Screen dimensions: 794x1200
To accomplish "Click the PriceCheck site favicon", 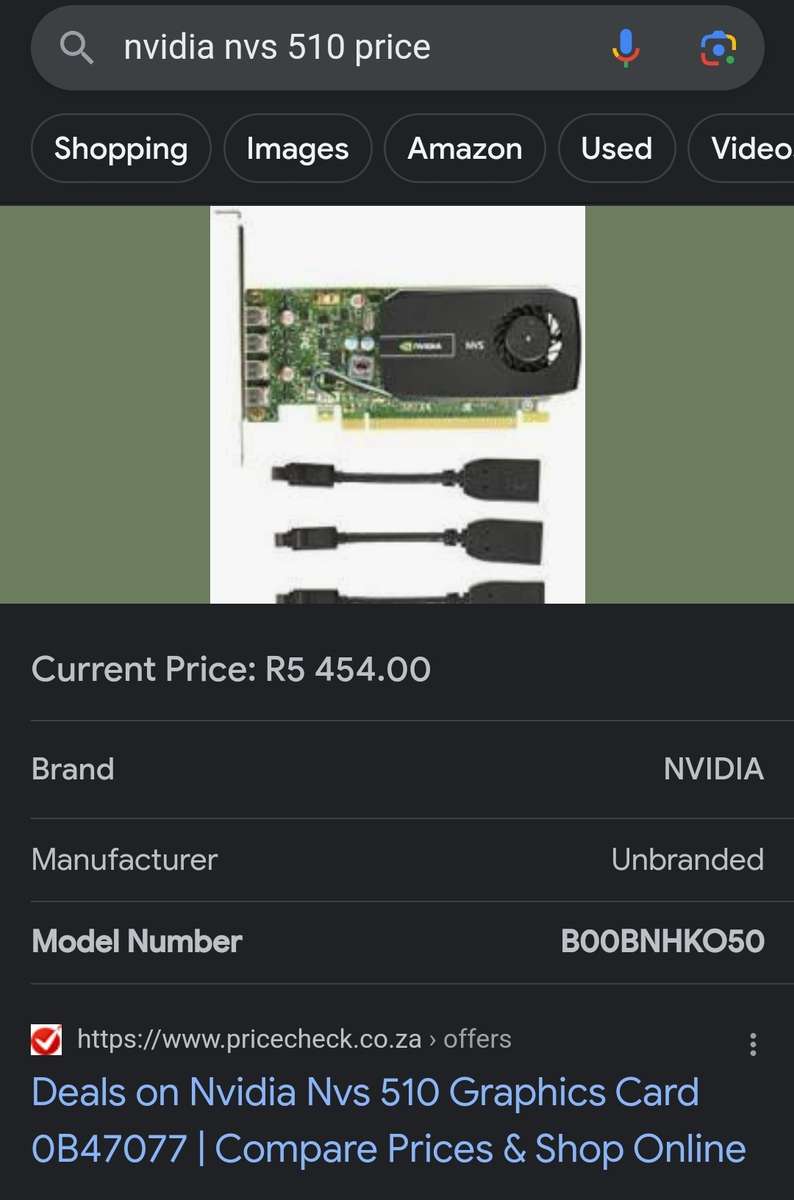I will pos(46,1040).
